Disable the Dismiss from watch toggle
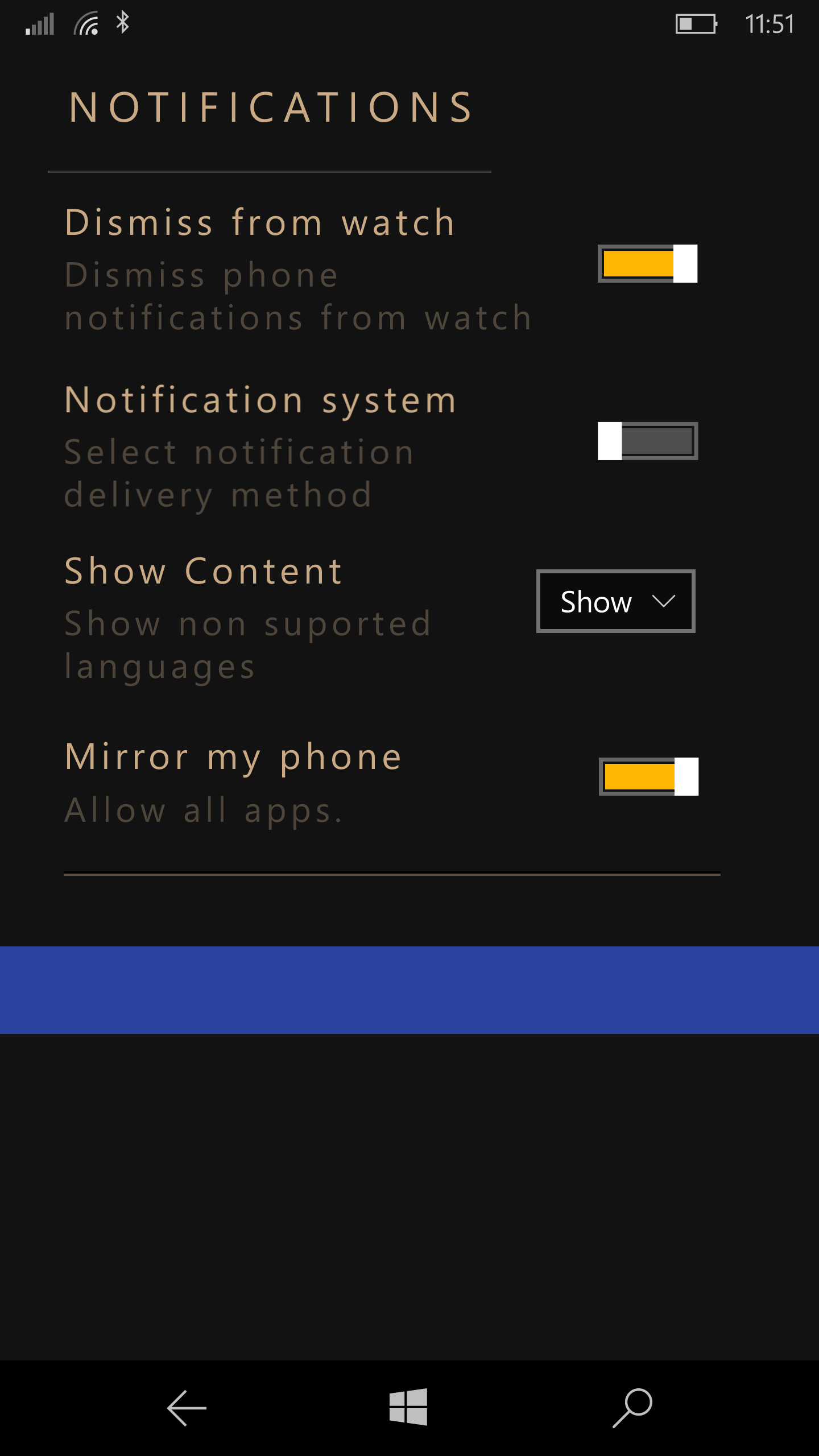819x1456 pixels. pos(647,263)
